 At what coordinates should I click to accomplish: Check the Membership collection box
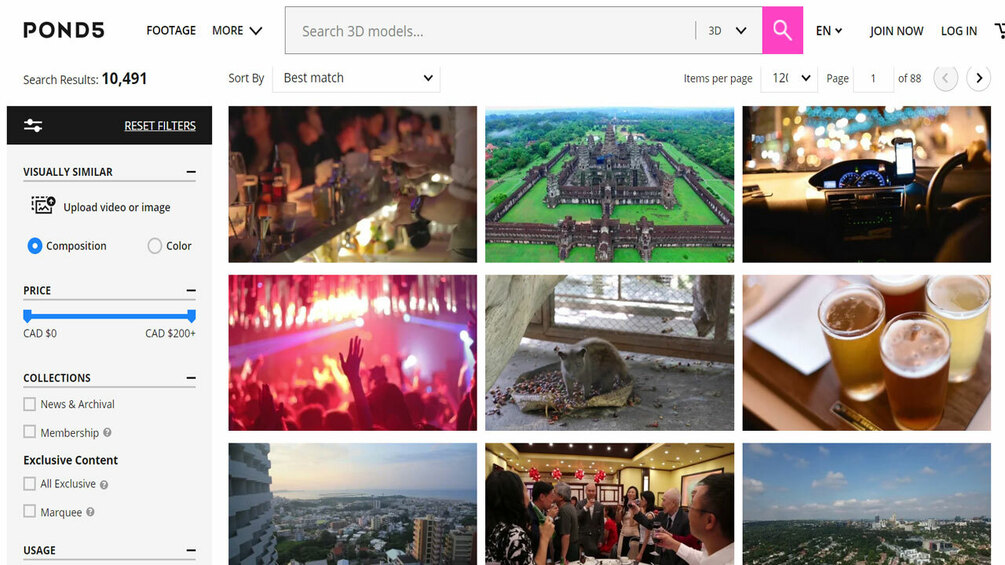point(29,432)
